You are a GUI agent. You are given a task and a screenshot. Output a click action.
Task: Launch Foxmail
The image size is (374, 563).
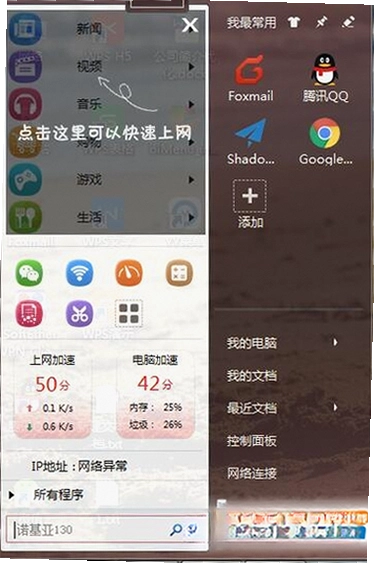pos(251,78)
